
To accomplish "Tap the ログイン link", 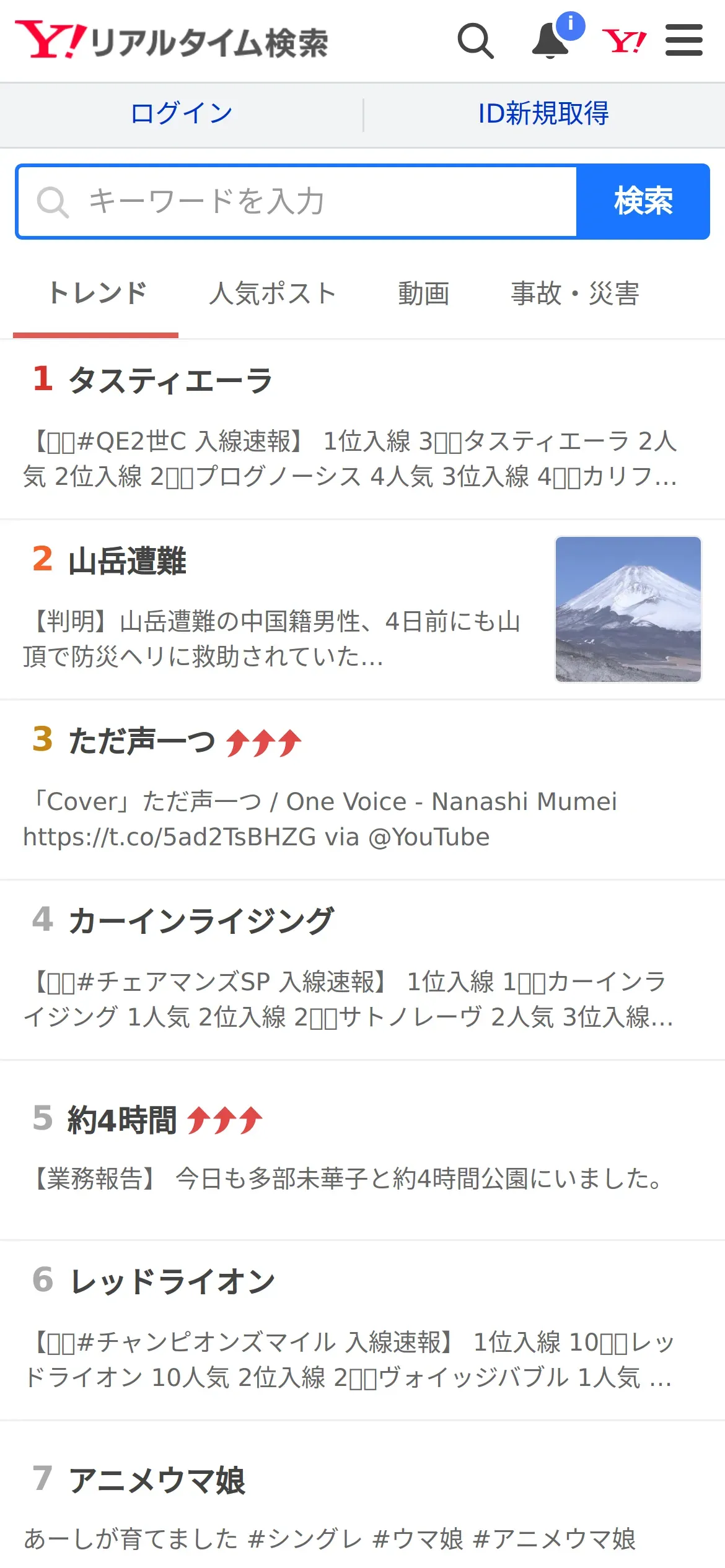I will pyautogui.click(x=182, y=114).
